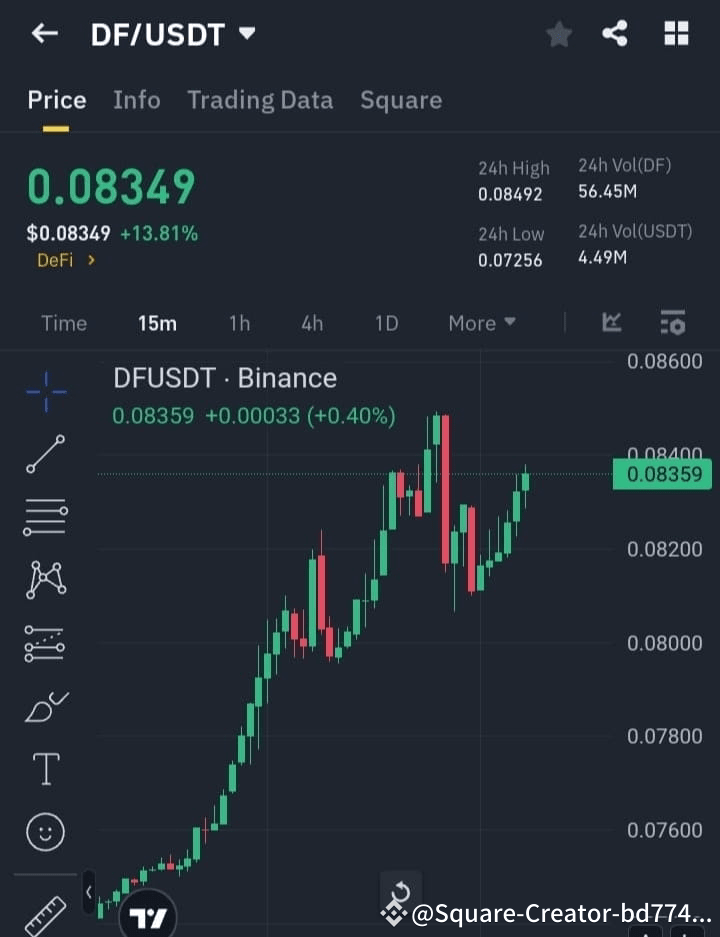The width and height of the screenshot is (720, 937).
Task: Share the DF/USDT chart
Action: [x=614, y=33]
